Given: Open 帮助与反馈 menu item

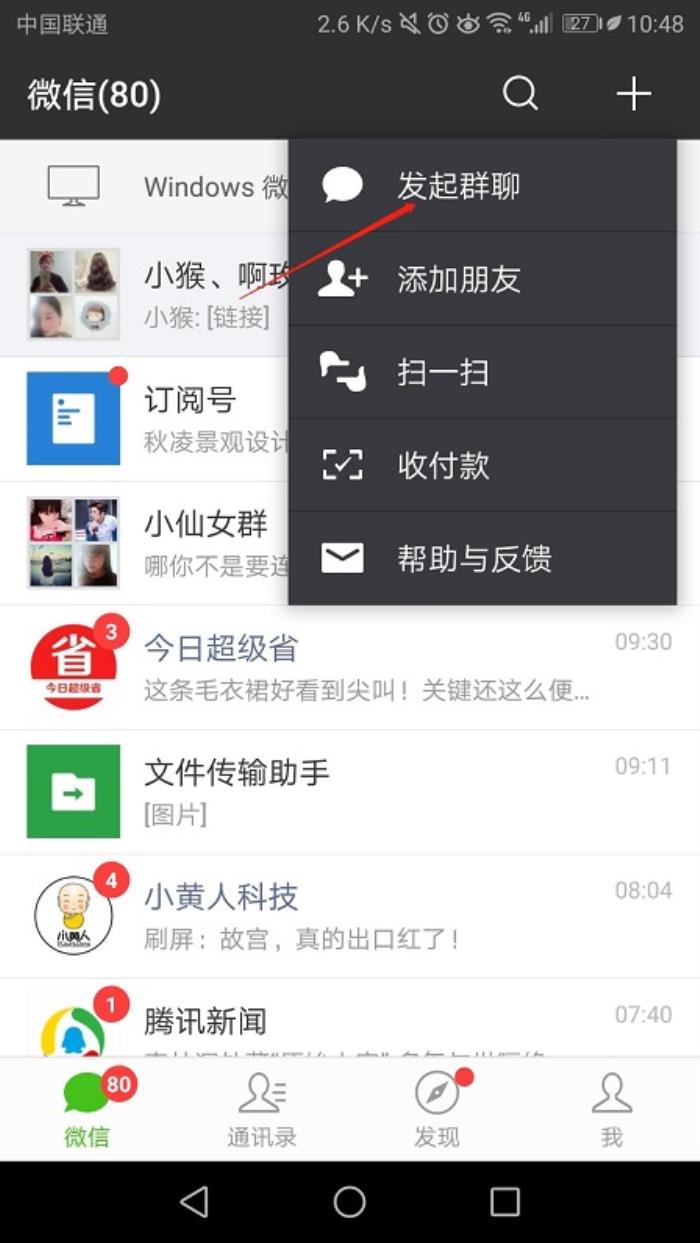Looking at the screenshot, I should 474,558.
